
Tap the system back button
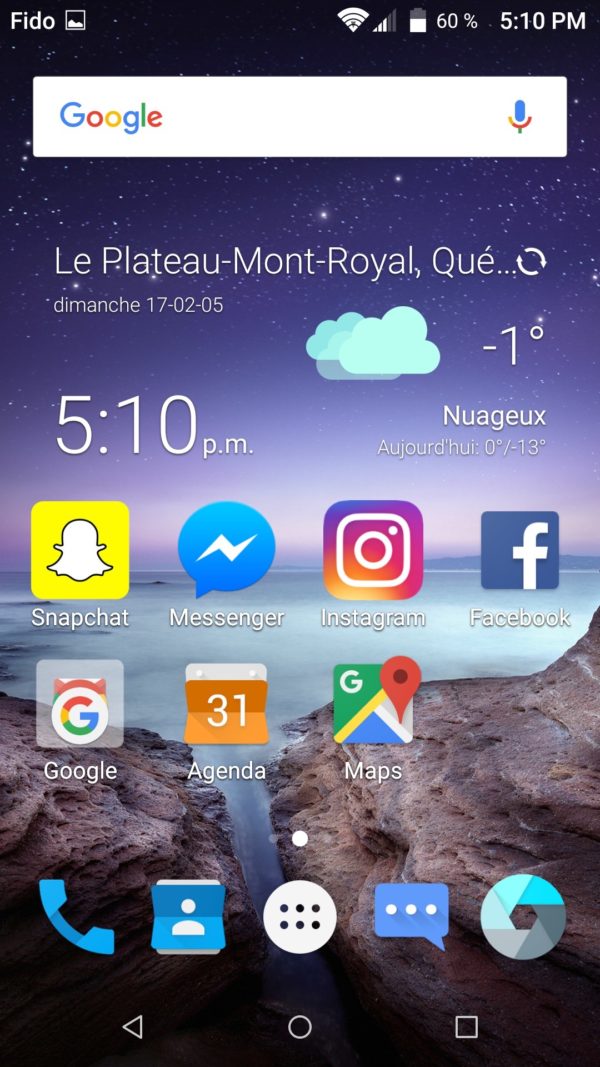(132, 1026)
